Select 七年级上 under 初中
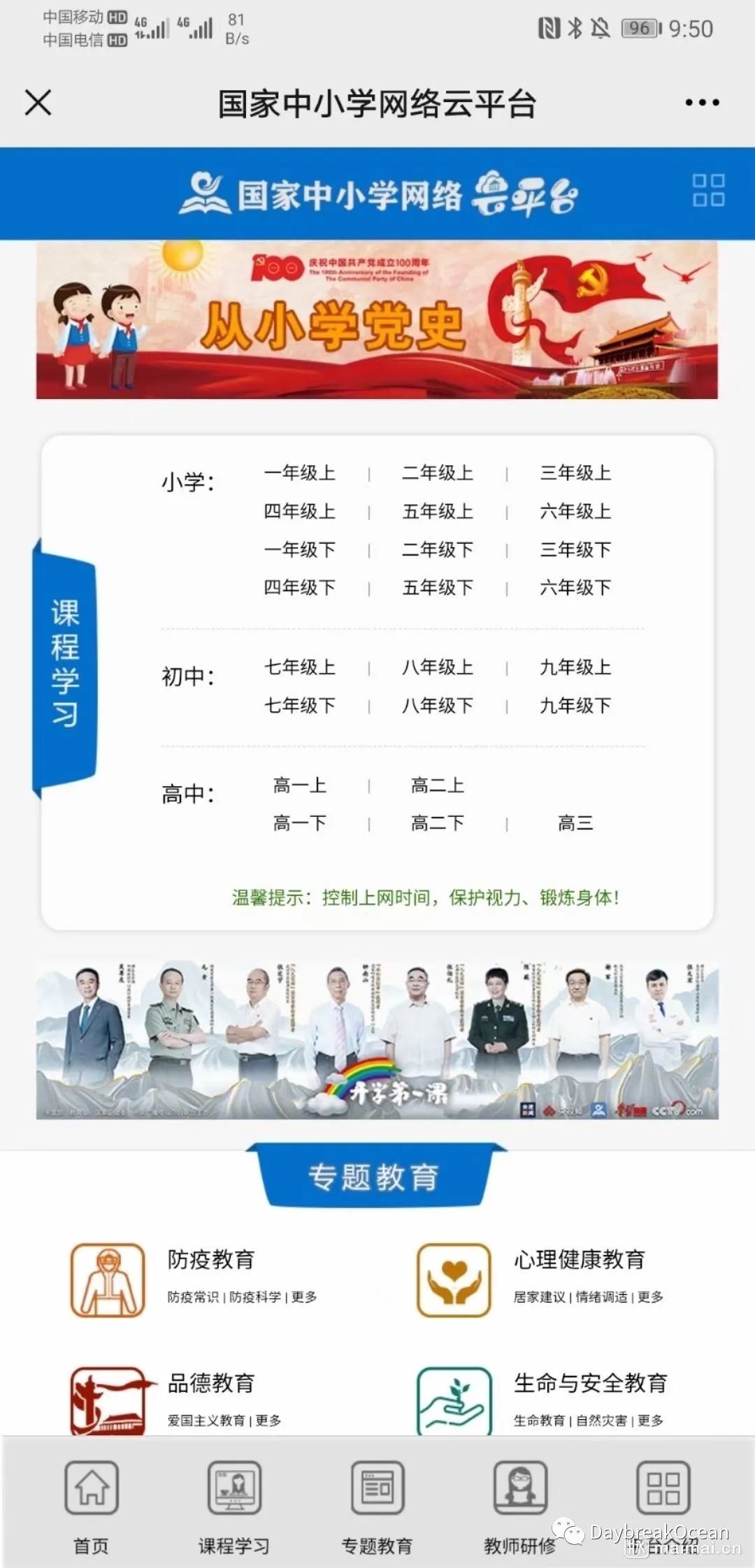 tap(299, 667)
